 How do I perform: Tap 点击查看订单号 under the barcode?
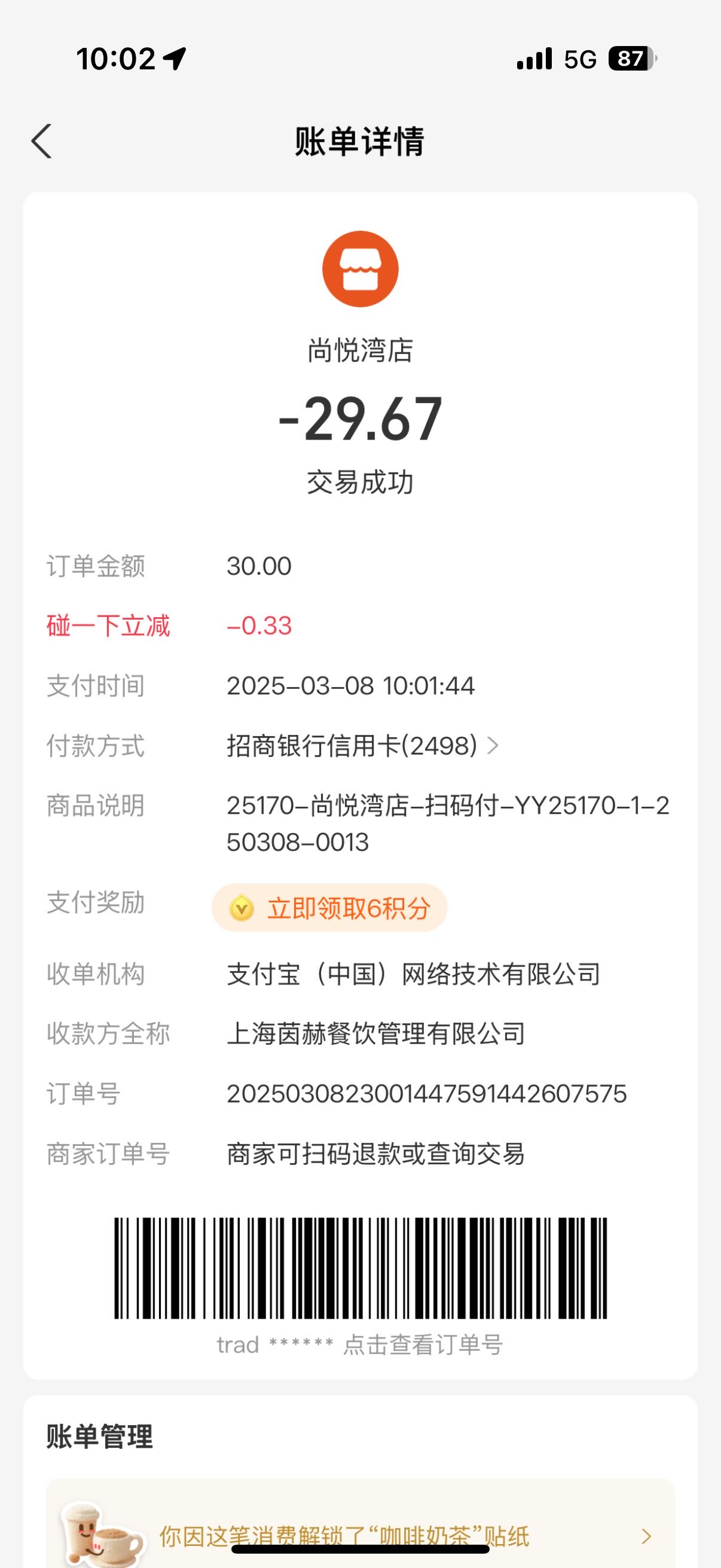pyautogui.click(x=423, y=1344)
